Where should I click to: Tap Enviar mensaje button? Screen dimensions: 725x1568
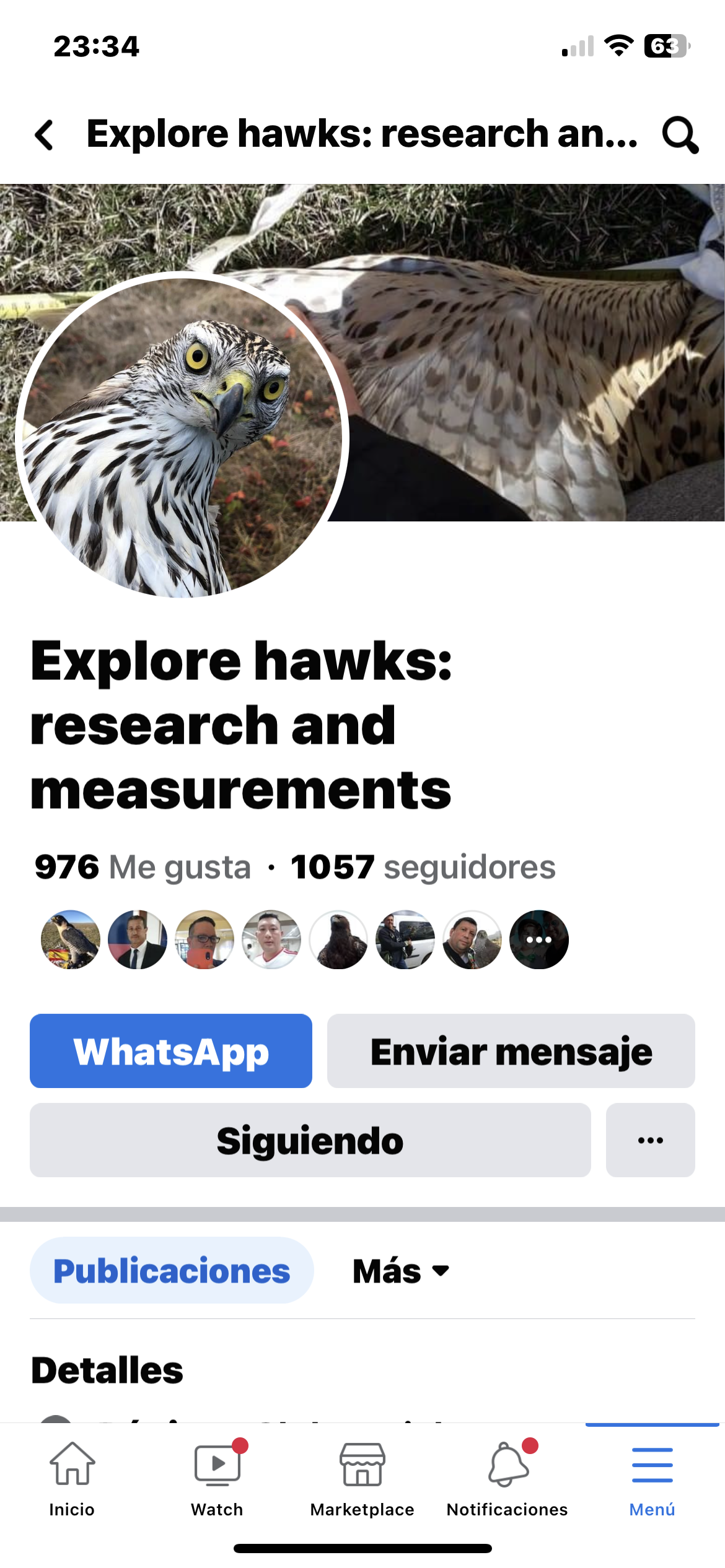coord(511,1051)
